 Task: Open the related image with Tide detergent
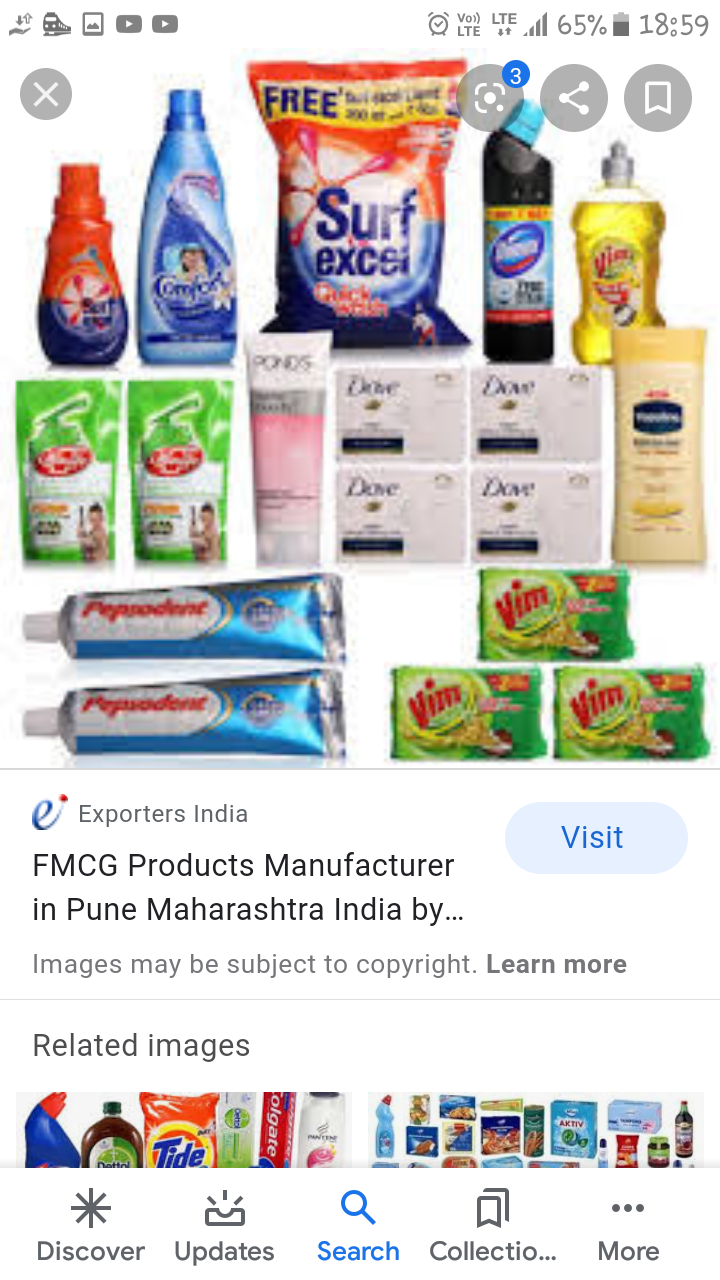point(184,1130)
